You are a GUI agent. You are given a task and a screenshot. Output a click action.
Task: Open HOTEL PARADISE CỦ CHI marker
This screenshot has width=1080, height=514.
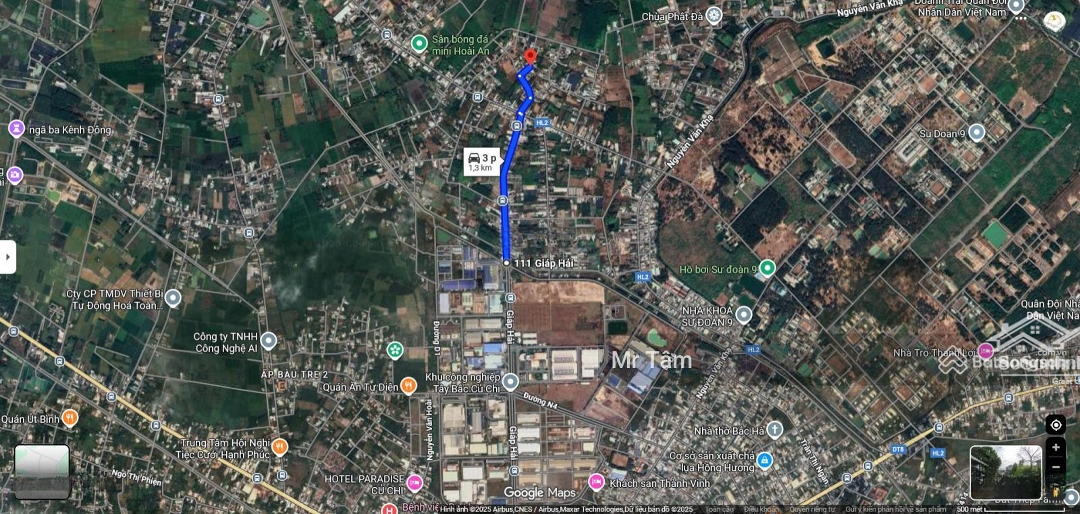coord(415,484)
